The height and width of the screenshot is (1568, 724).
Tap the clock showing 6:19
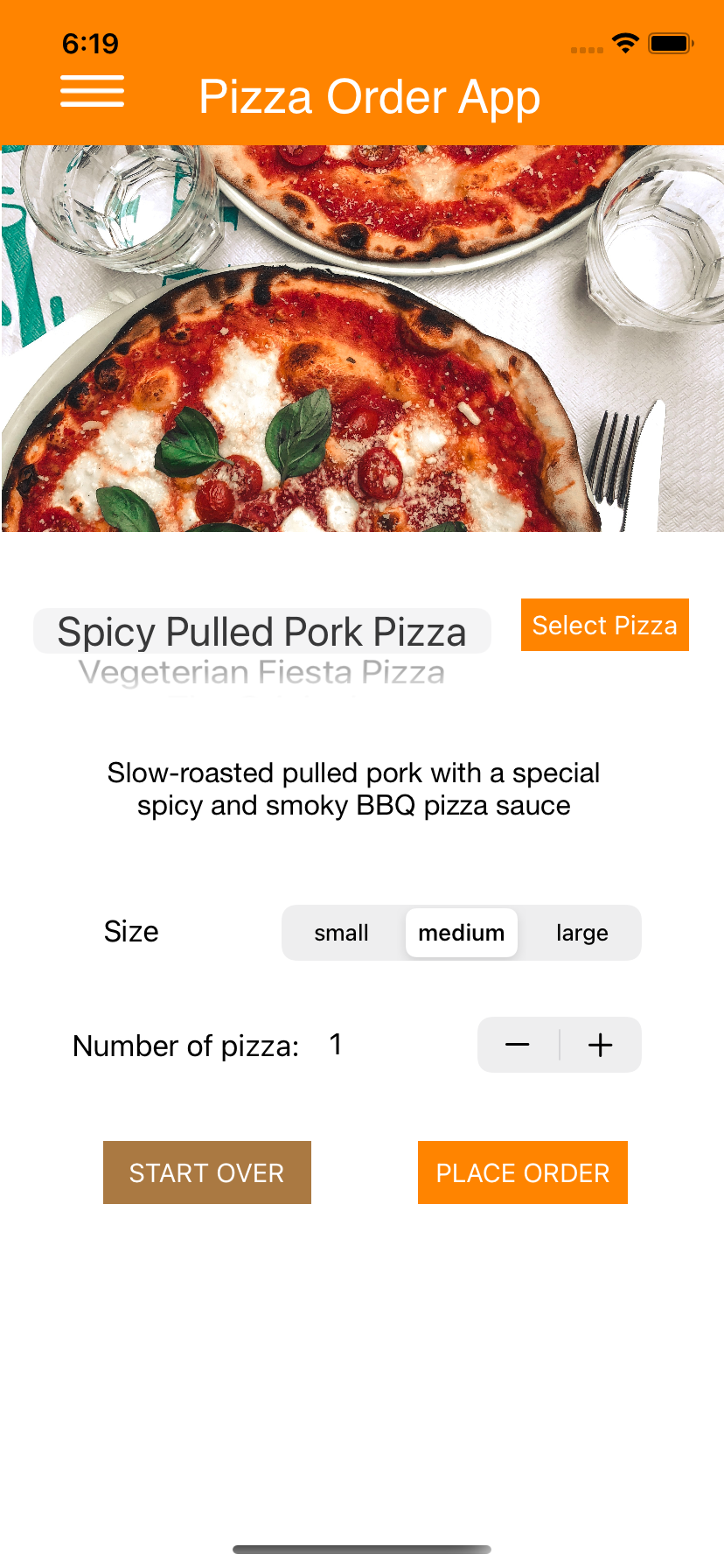click(x=88, y=42)
